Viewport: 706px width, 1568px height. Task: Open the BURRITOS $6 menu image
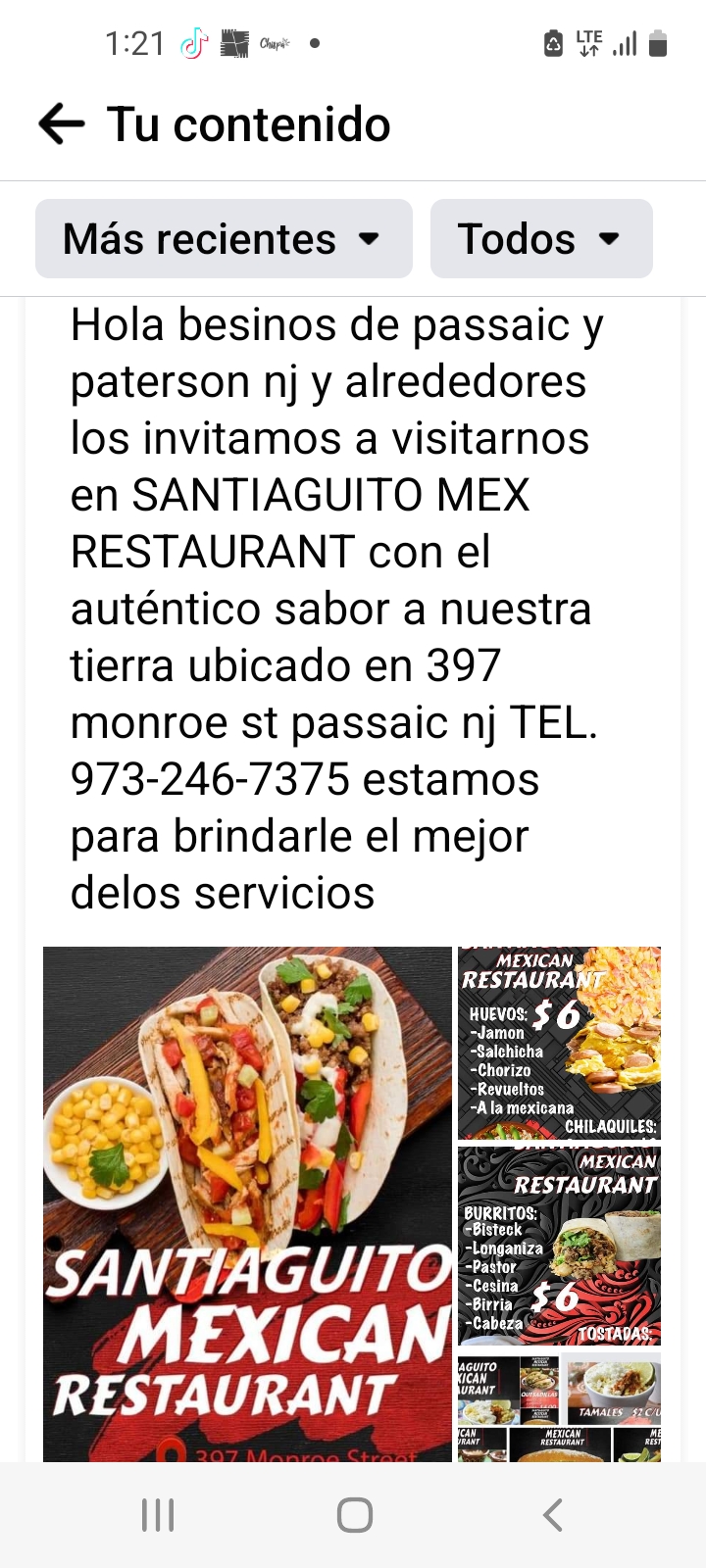(x=559, y=1245)
